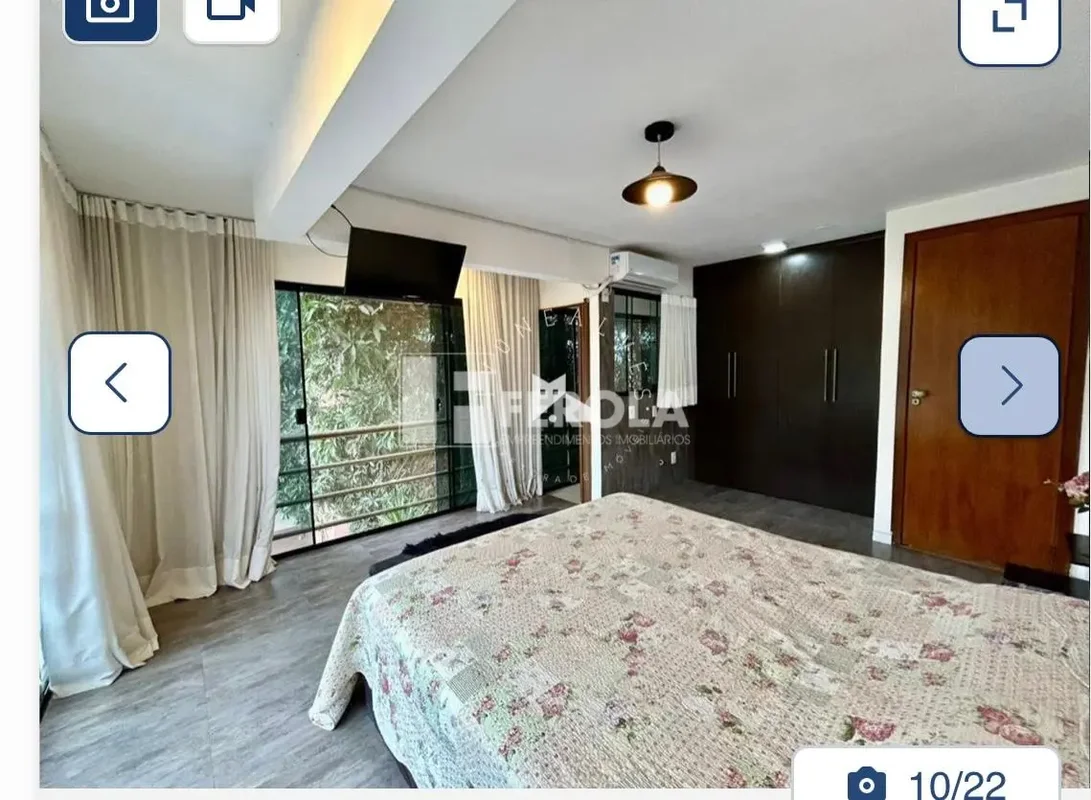Open the photo gallery from the 10/22 counter

pos(926,778)
